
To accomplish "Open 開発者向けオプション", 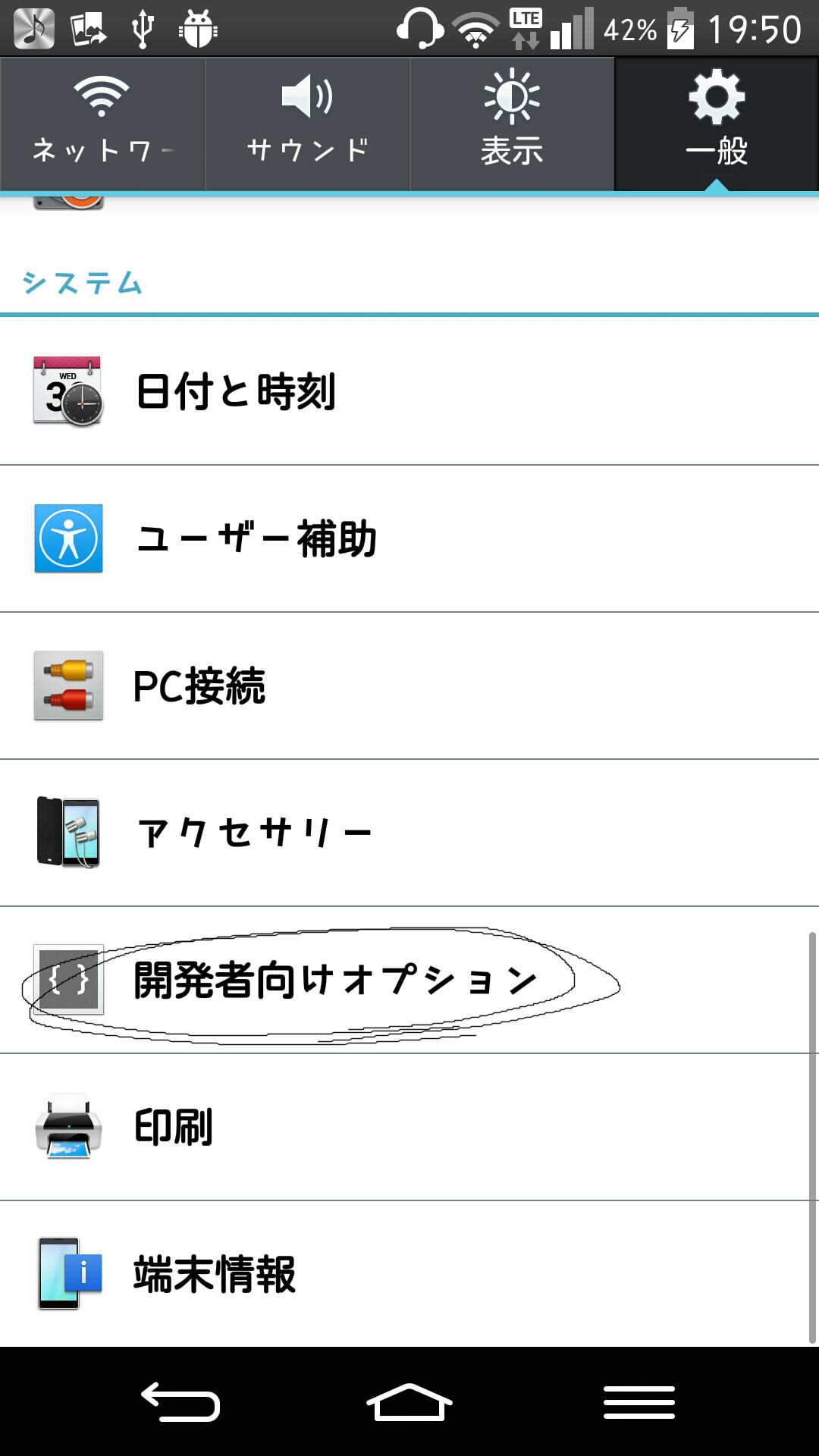I will click(409, 980).
